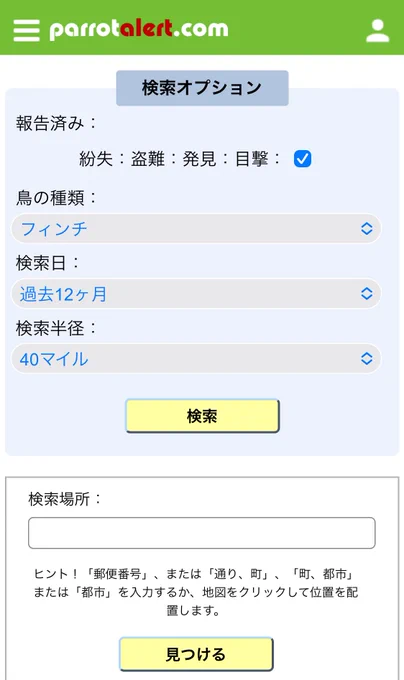The image size is (404, 680).
Task: Focus the 検索場所 text field
Action: coord(202,533)
